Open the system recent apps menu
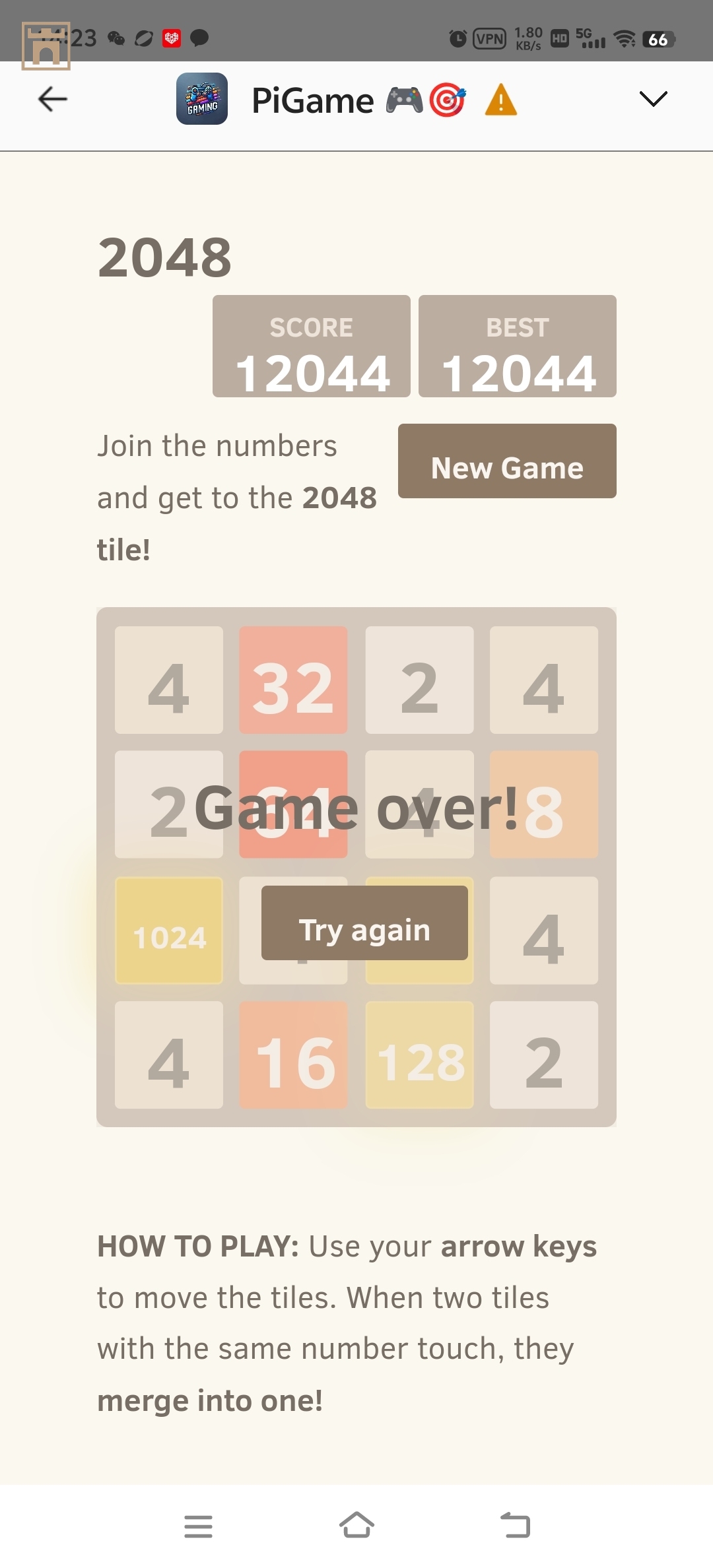The height and width of the screenshot is (1568, 713). [x=198, y=1526]
